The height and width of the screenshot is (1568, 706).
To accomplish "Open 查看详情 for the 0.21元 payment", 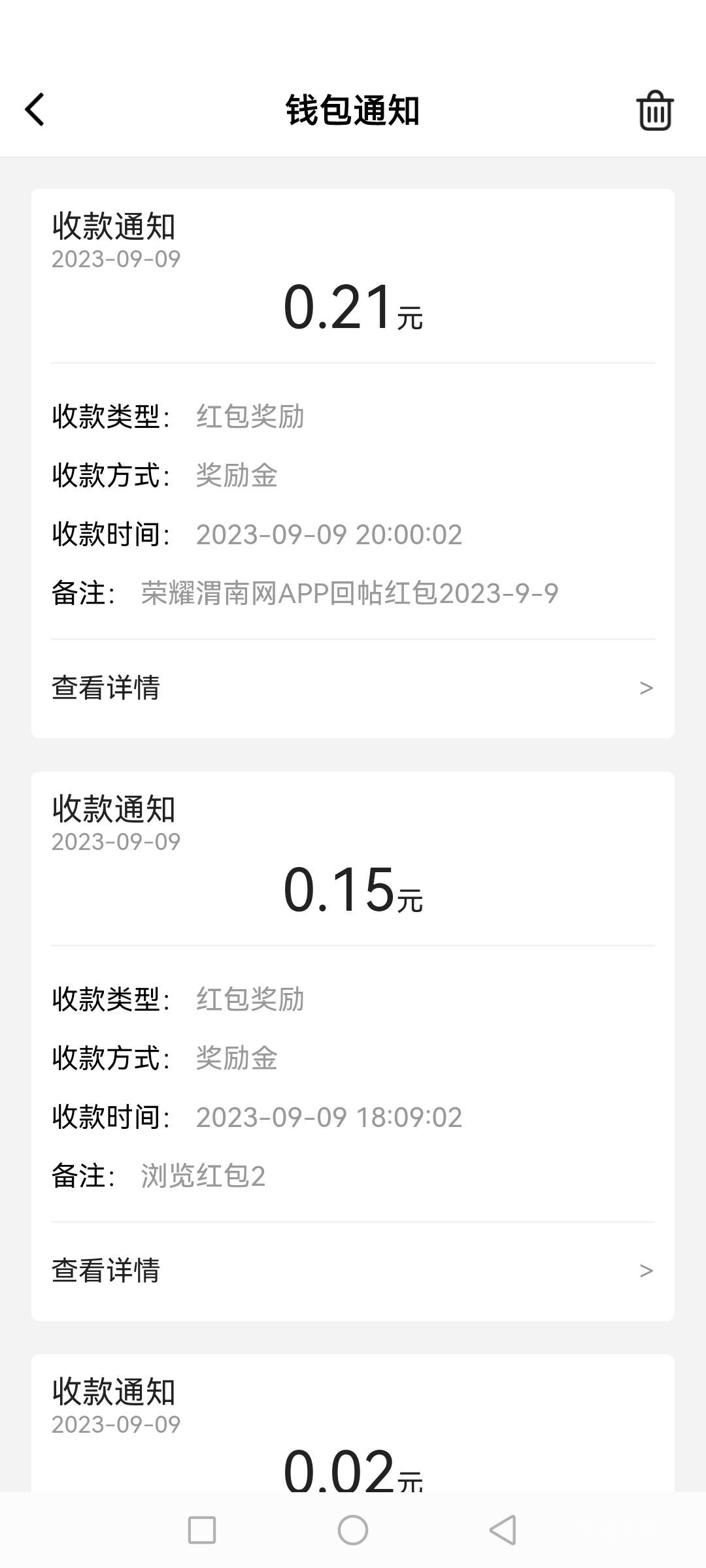I will pos(353,688).
